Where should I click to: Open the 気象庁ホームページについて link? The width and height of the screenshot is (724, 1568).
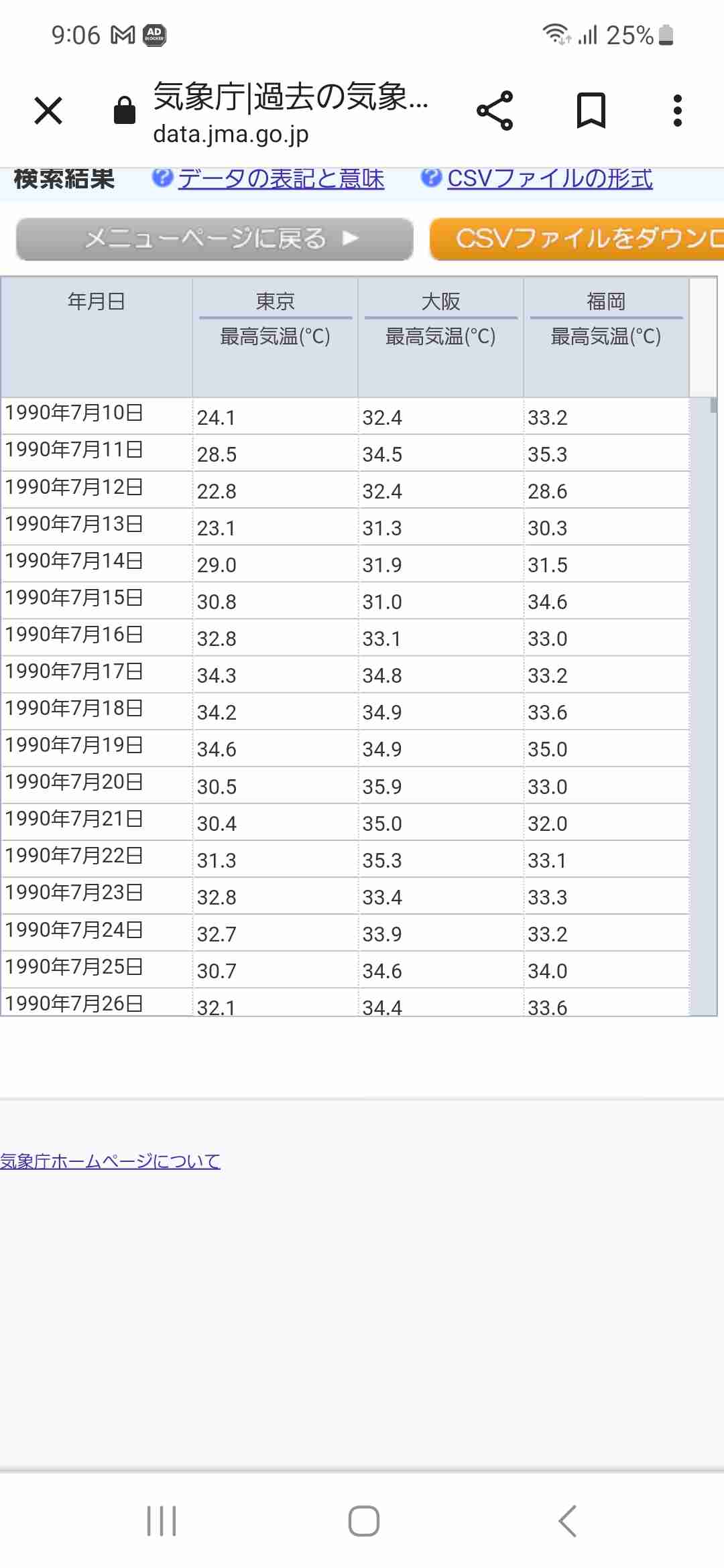pos(110,1161)
